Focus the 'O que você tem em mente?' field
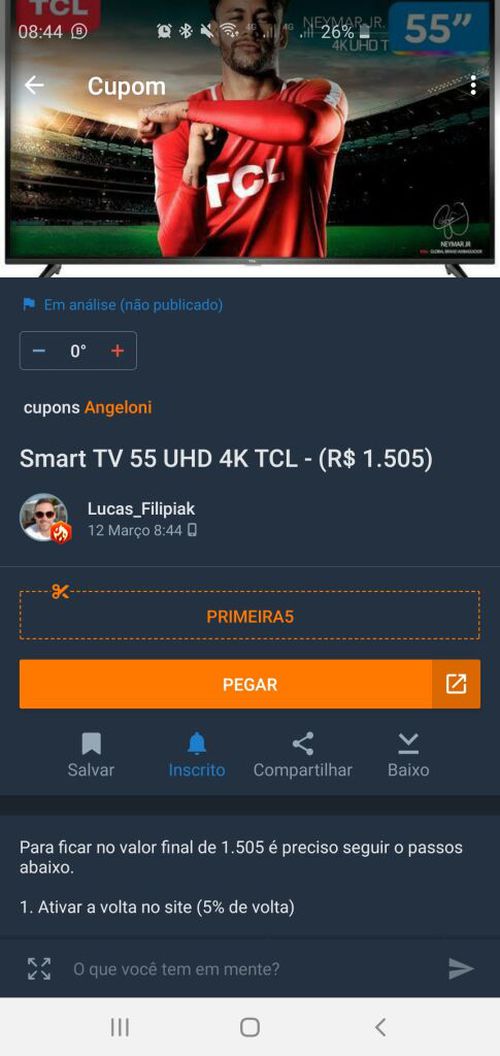The height and width of the screenshot is (1056, 500). coord(249,969)
